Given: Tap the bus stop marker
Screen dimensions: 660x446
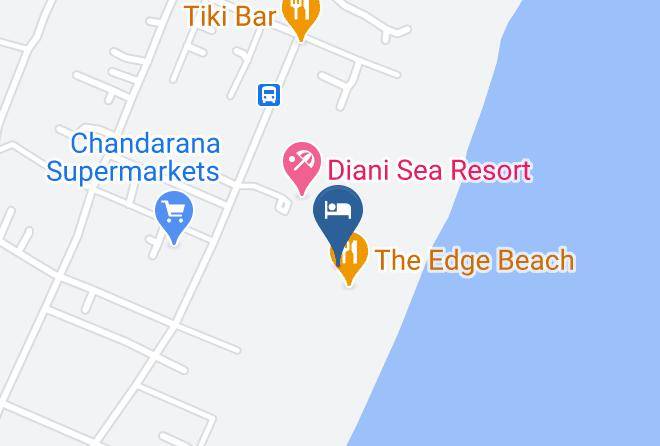Looking at the screenshot, I should pos(269,95).
